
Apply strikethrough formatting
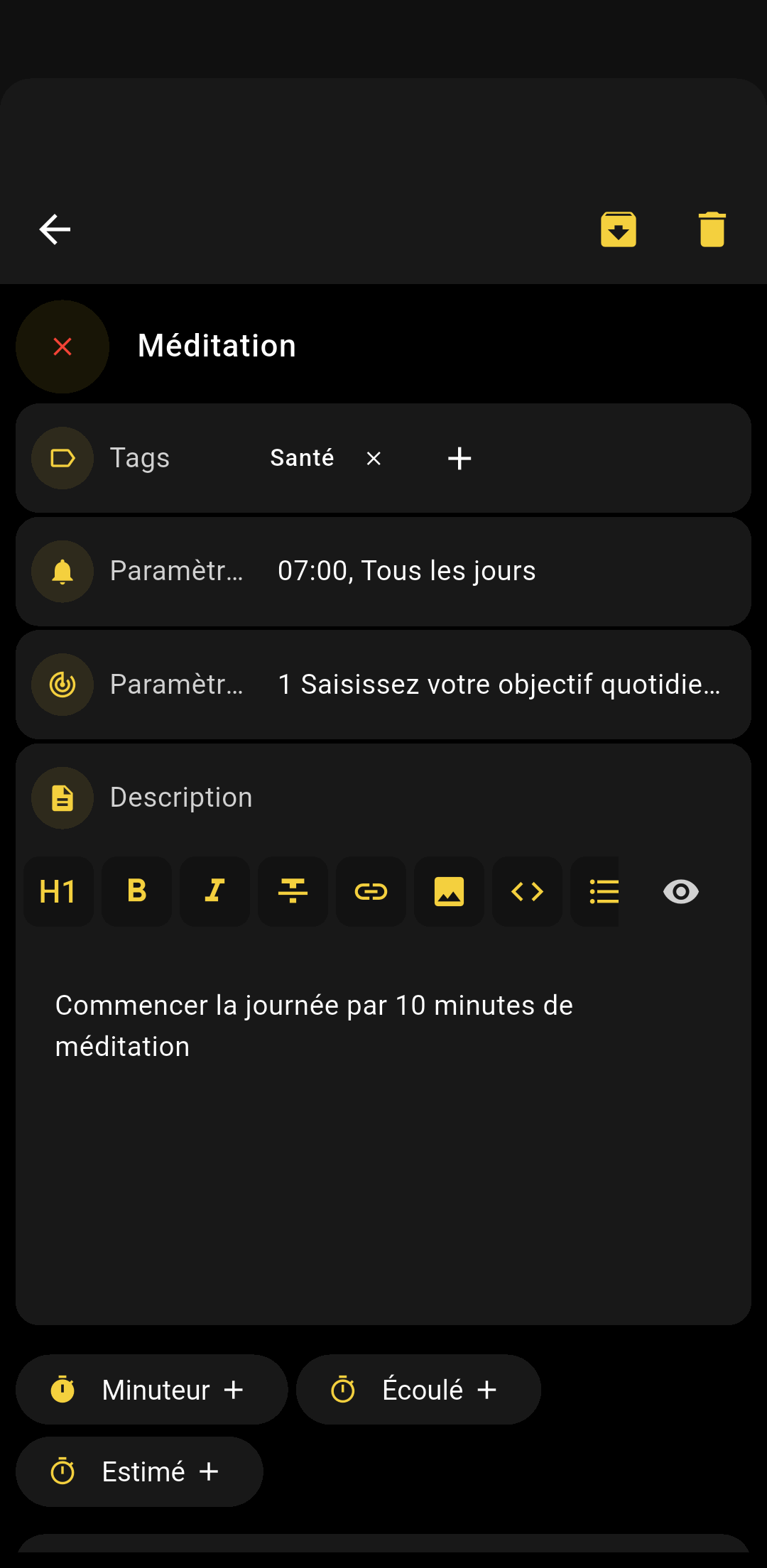[x=293, y=891]
